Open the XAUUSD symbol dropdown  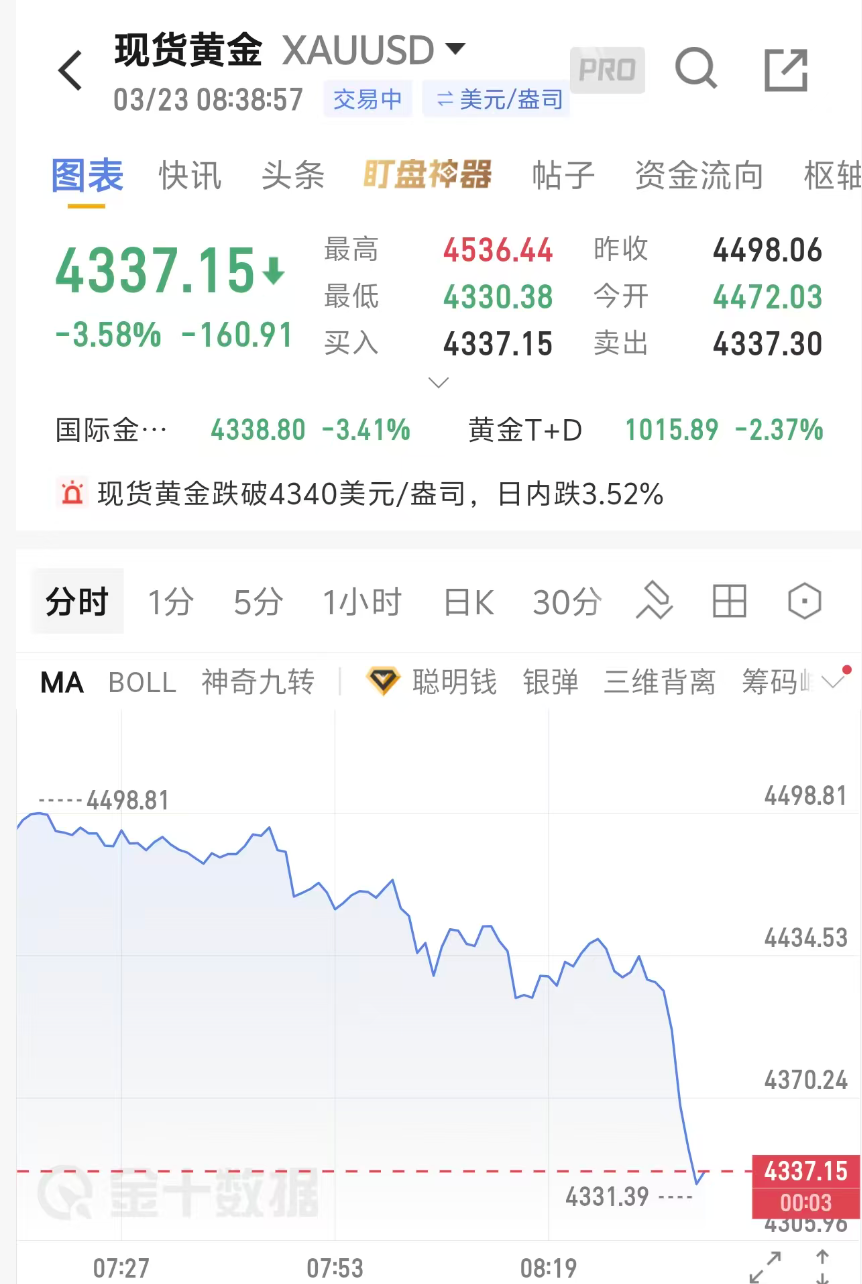[x=455, y=48]
